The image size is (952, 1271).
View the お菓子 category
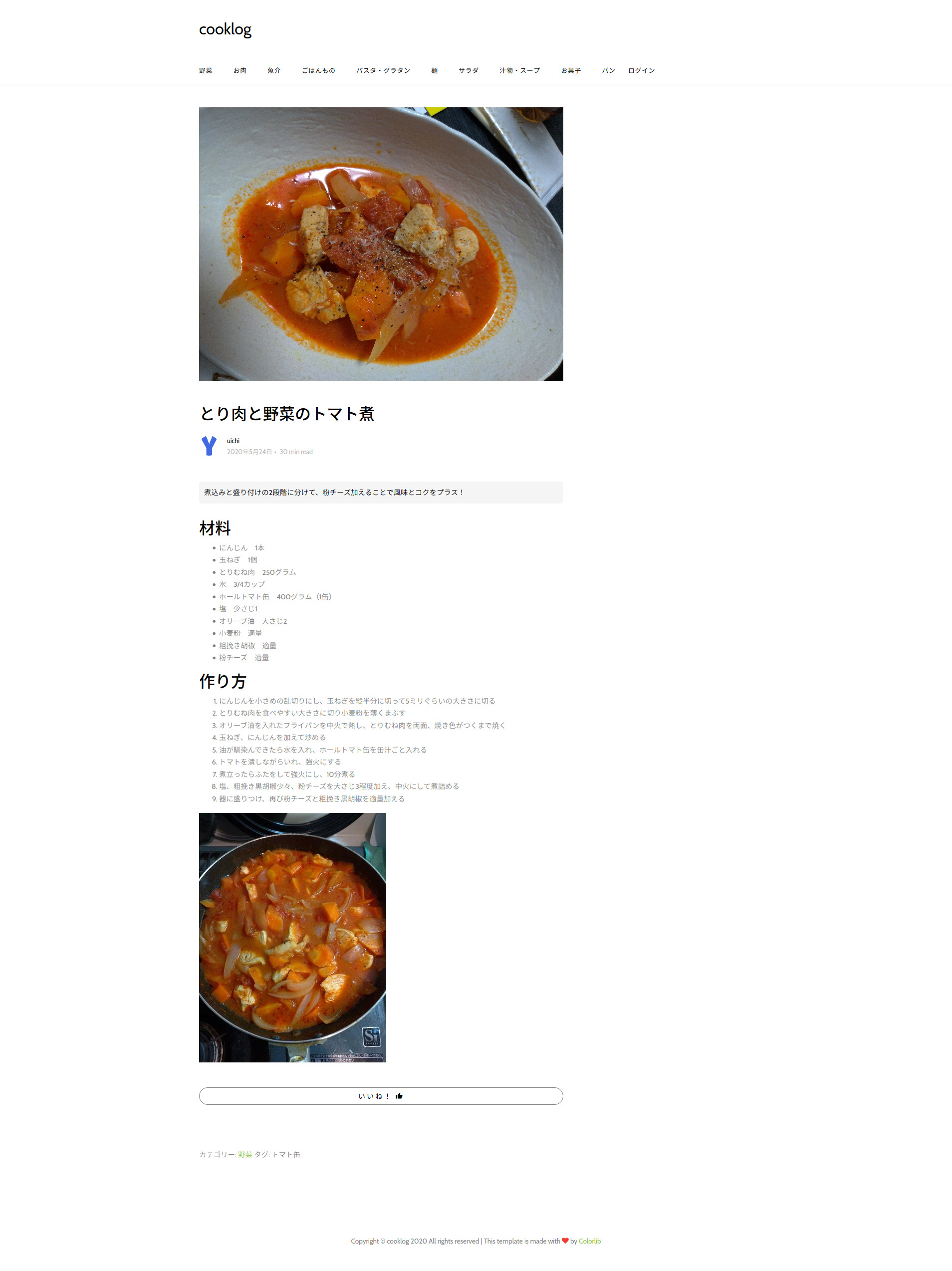click(570, 71)
